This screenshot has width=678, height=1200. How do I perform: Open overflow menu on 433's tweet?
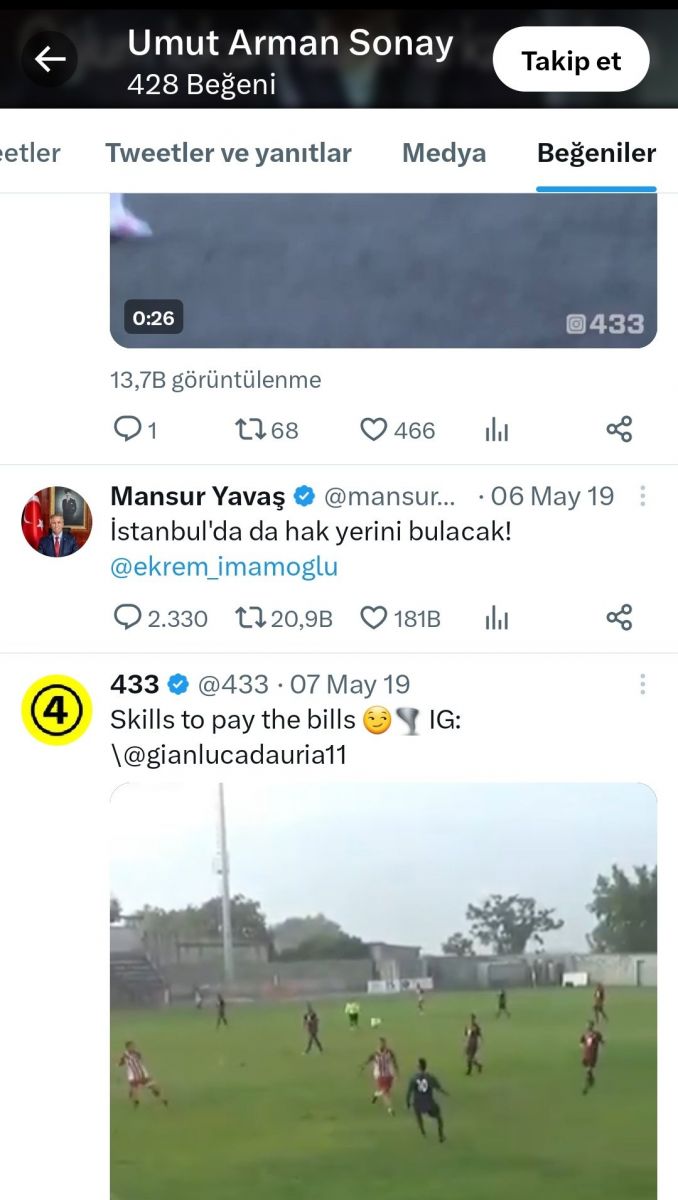(x=643, y=684)
